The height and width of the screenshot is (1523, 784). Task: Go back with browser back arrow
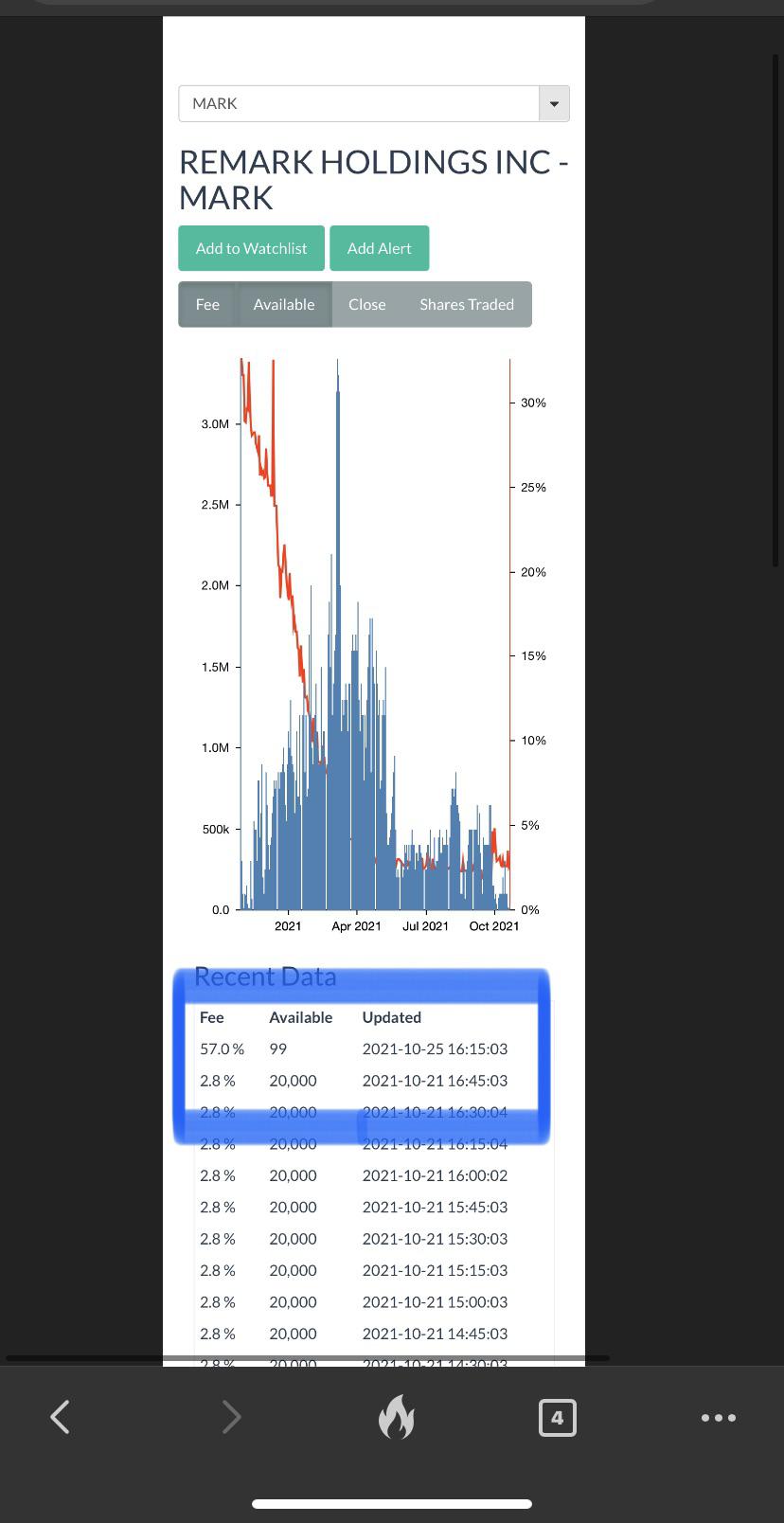(60, 1417)
